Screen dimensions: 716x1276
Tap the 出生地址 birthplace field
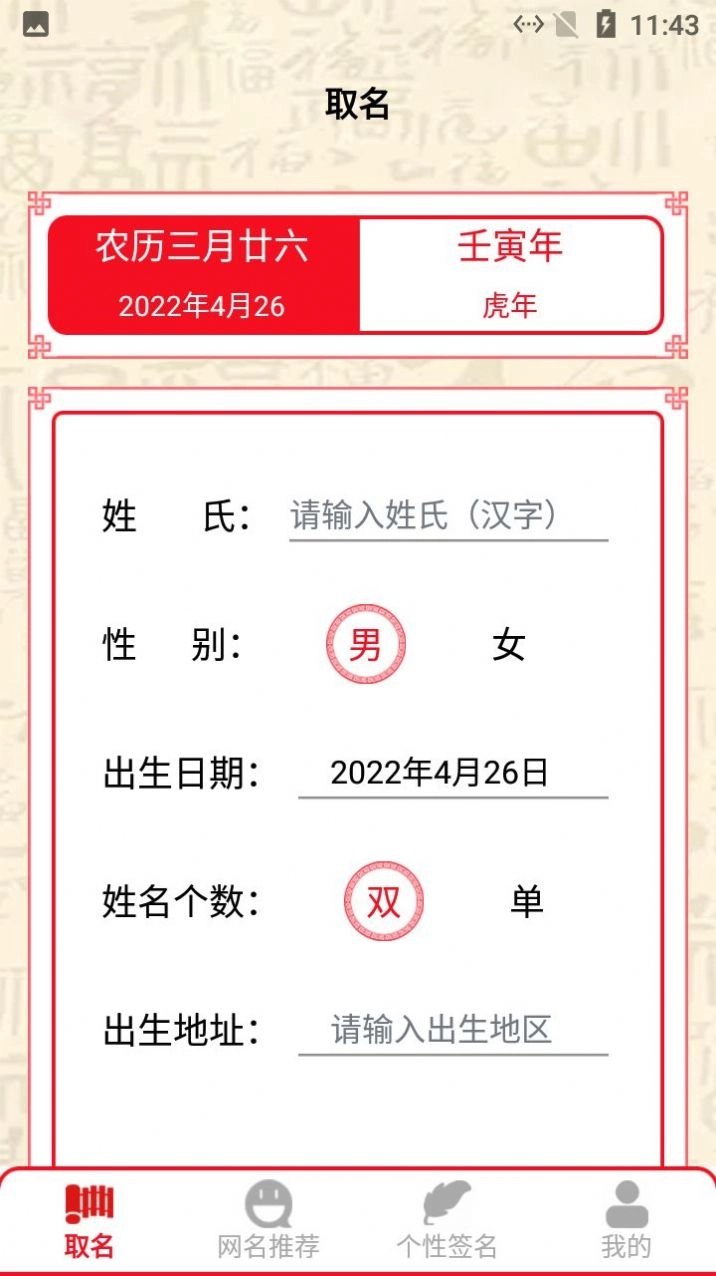coord(452,1030)
